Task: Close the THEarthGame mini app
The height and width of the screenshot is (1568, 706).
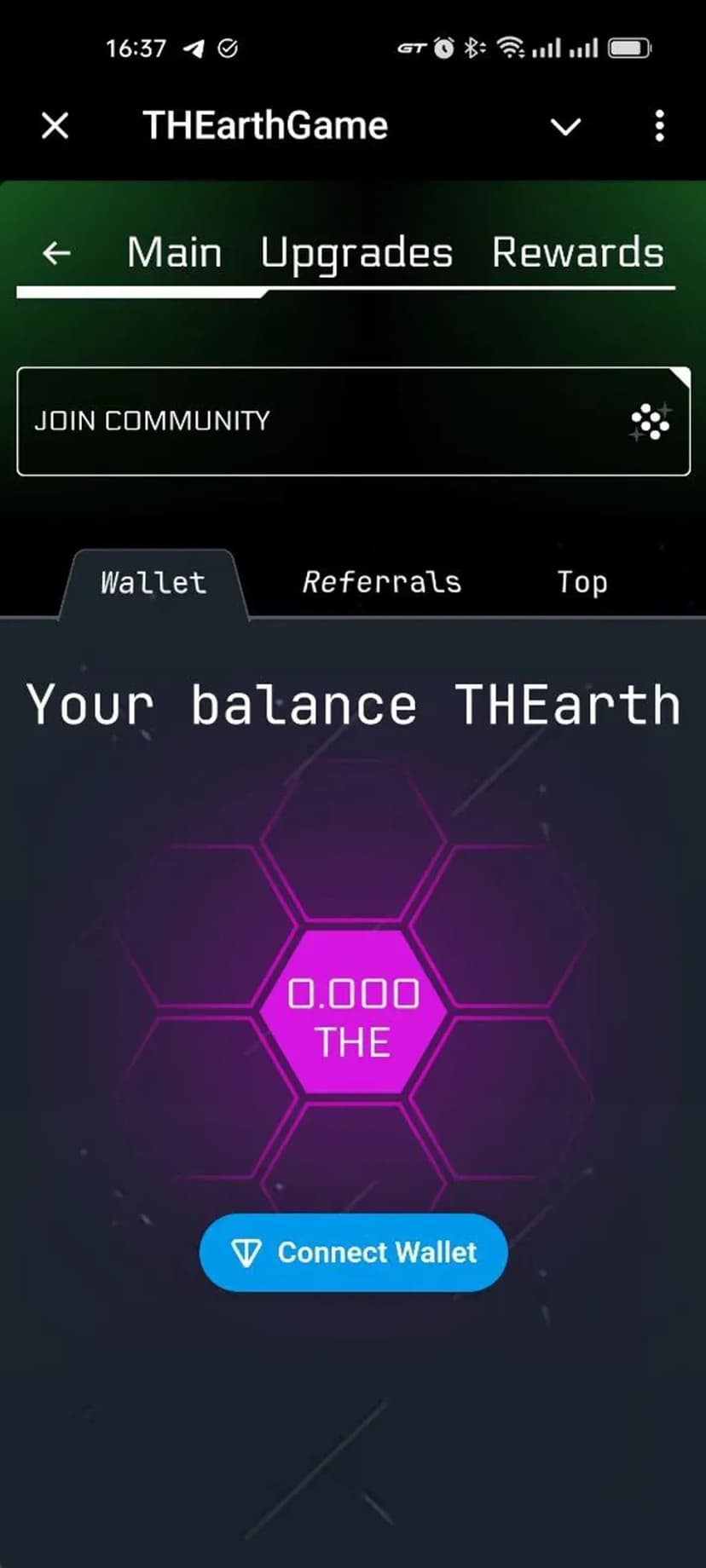Action: [x=55, y=126]
